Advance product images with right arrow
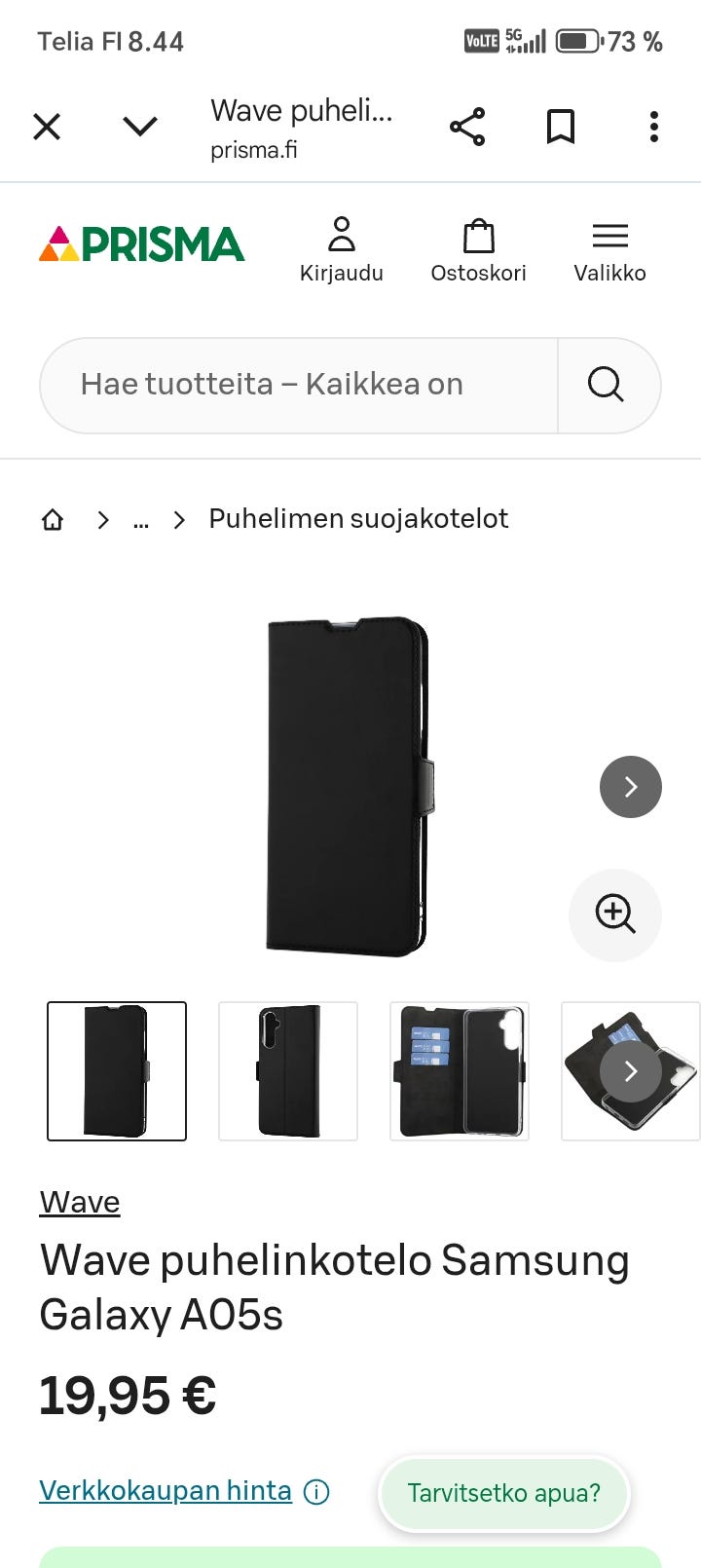This screenshot has width=701, height=1568. click(631, 786)
